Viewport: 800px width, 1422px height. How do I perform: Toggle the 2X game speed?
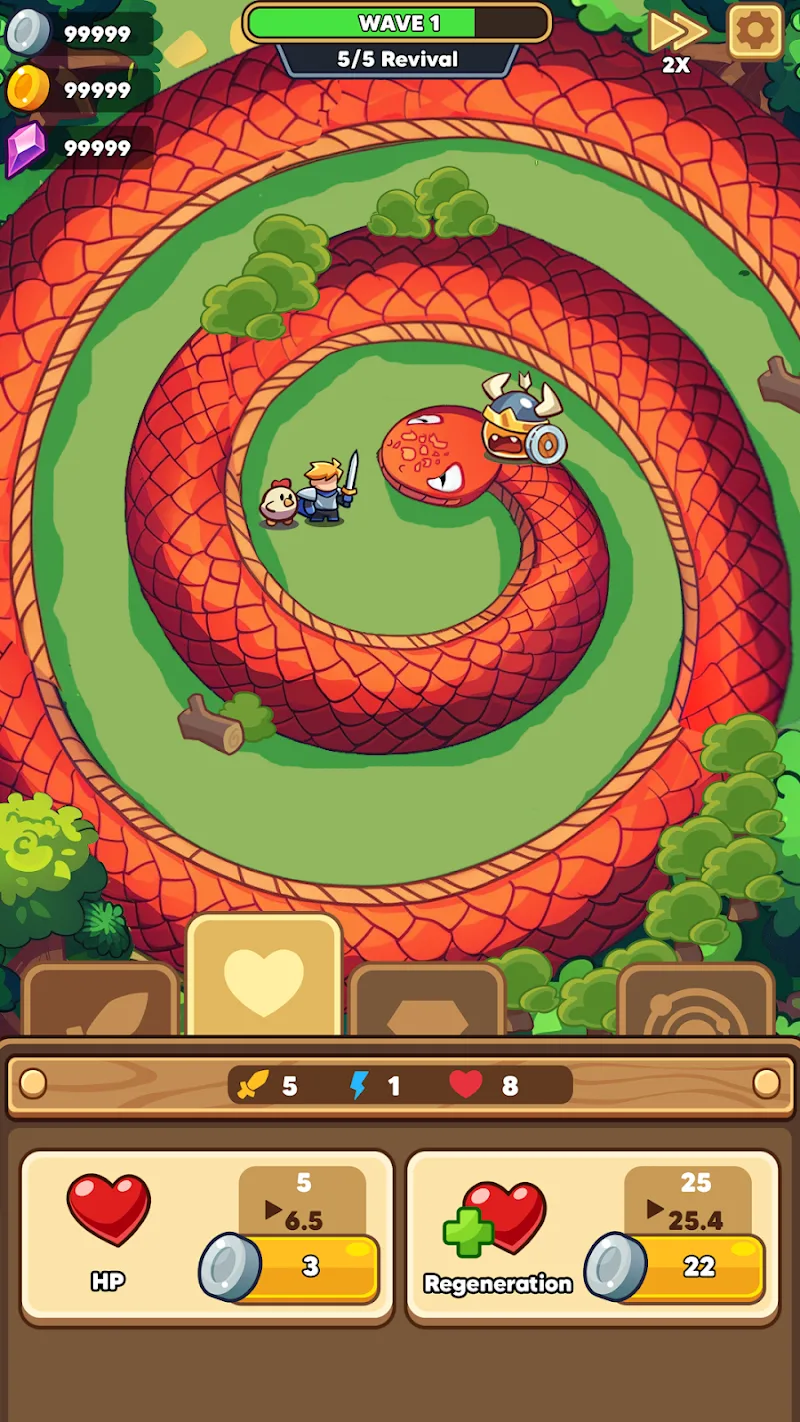click(x=677, y=36)
